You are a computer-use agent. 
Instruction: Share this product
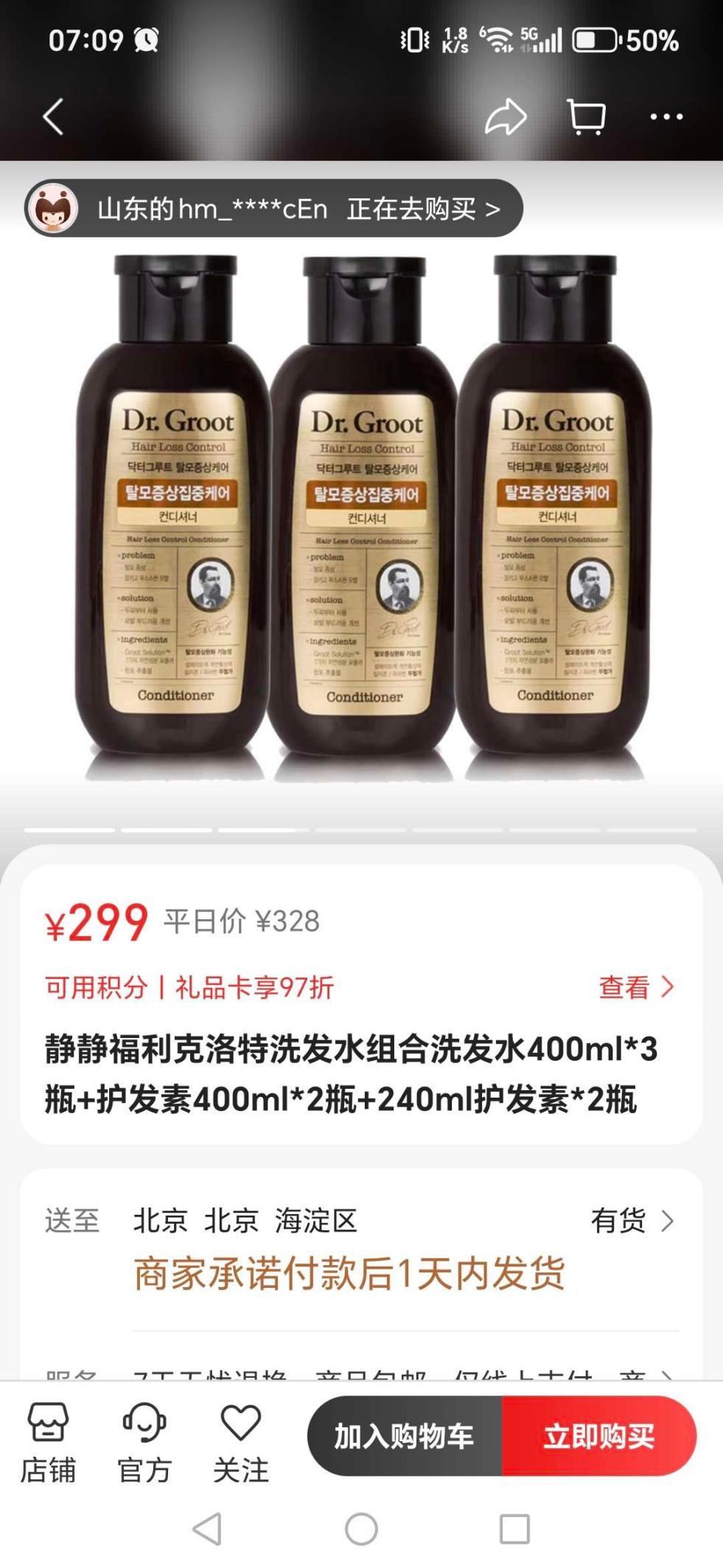click(506, 116)
